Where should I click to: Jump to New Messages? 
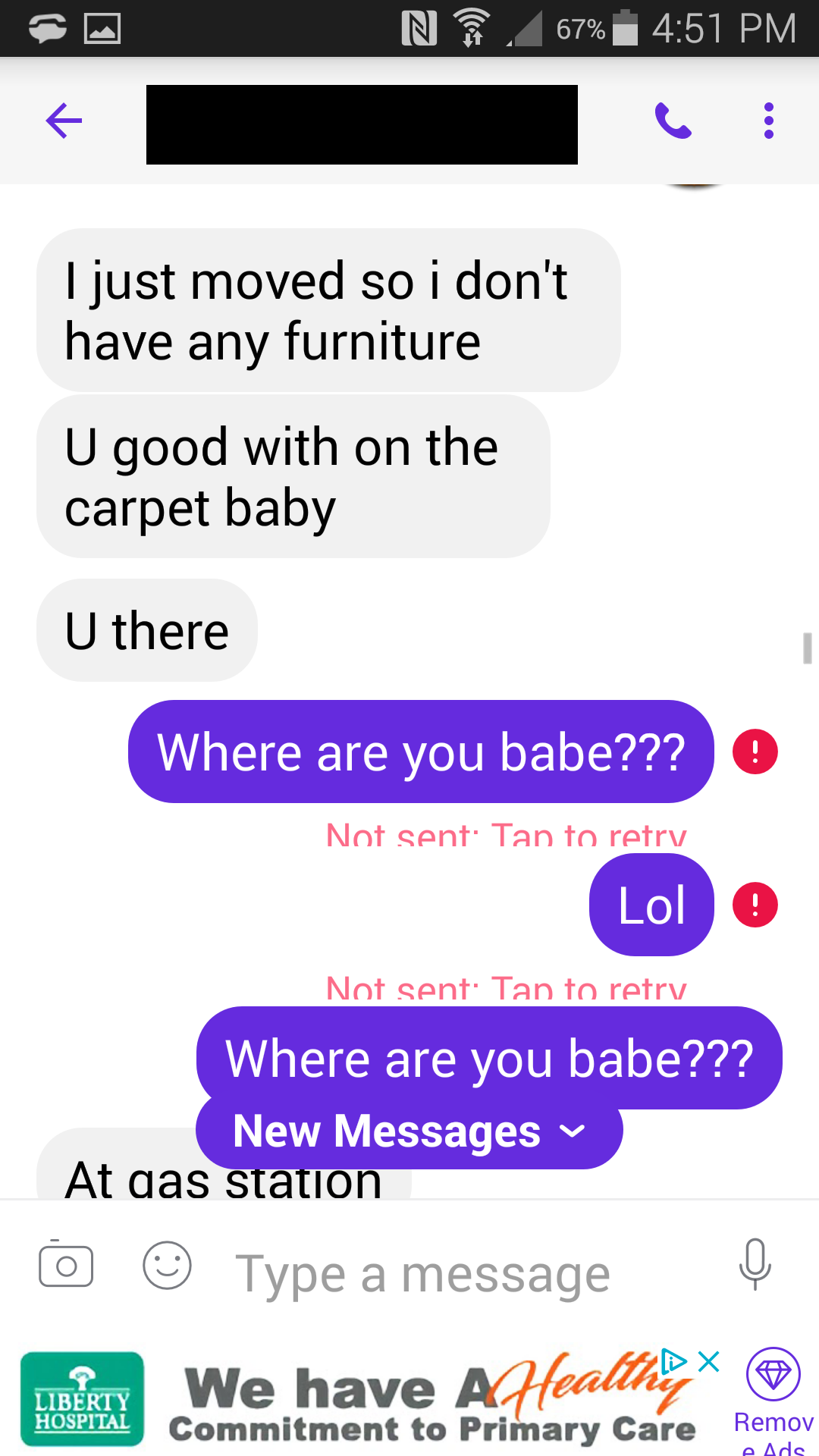tap(409, 1132)
